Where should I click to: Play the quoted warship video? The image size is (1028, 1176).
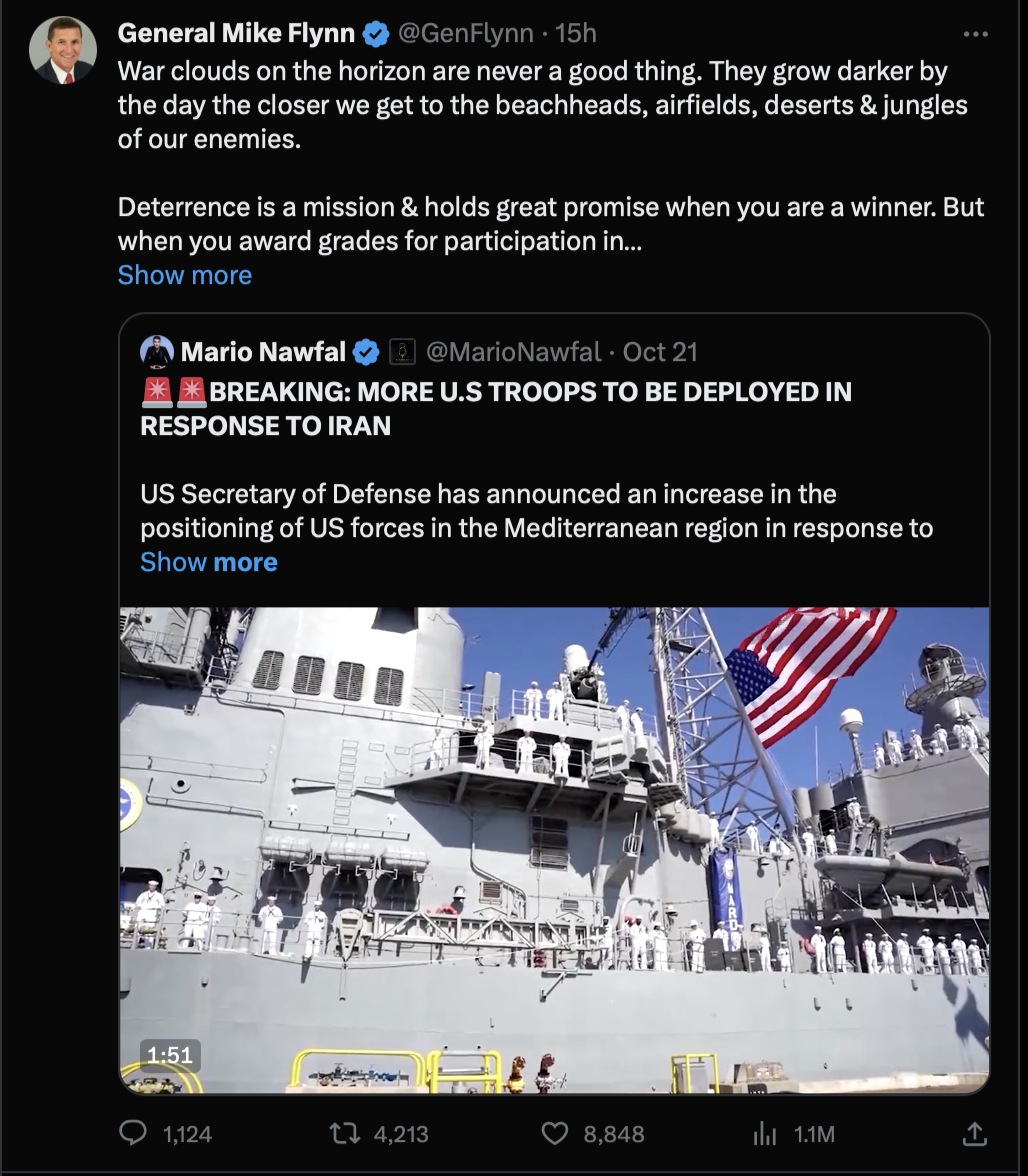(554, 850)
